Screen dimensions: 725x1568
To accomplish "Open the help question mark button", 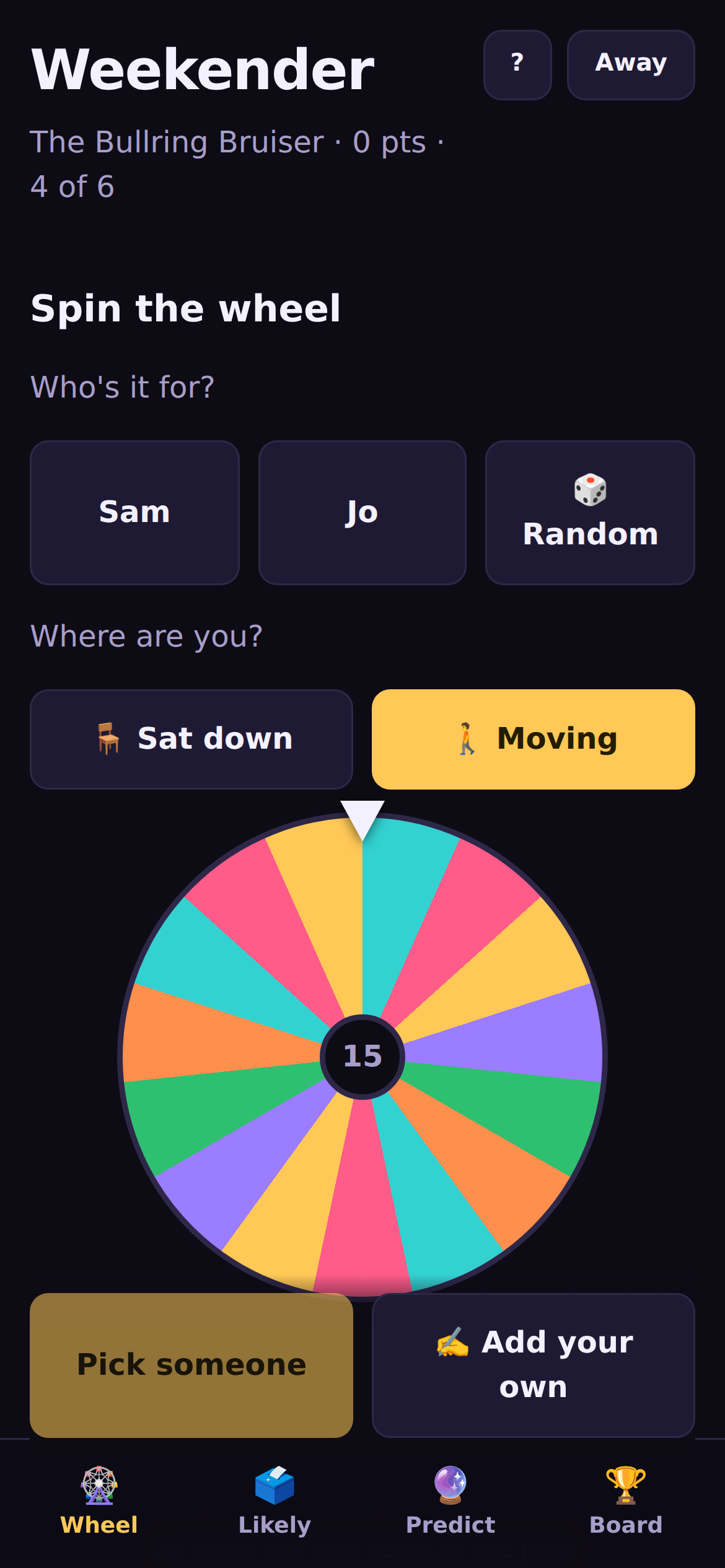I will [x=517, y=65].
